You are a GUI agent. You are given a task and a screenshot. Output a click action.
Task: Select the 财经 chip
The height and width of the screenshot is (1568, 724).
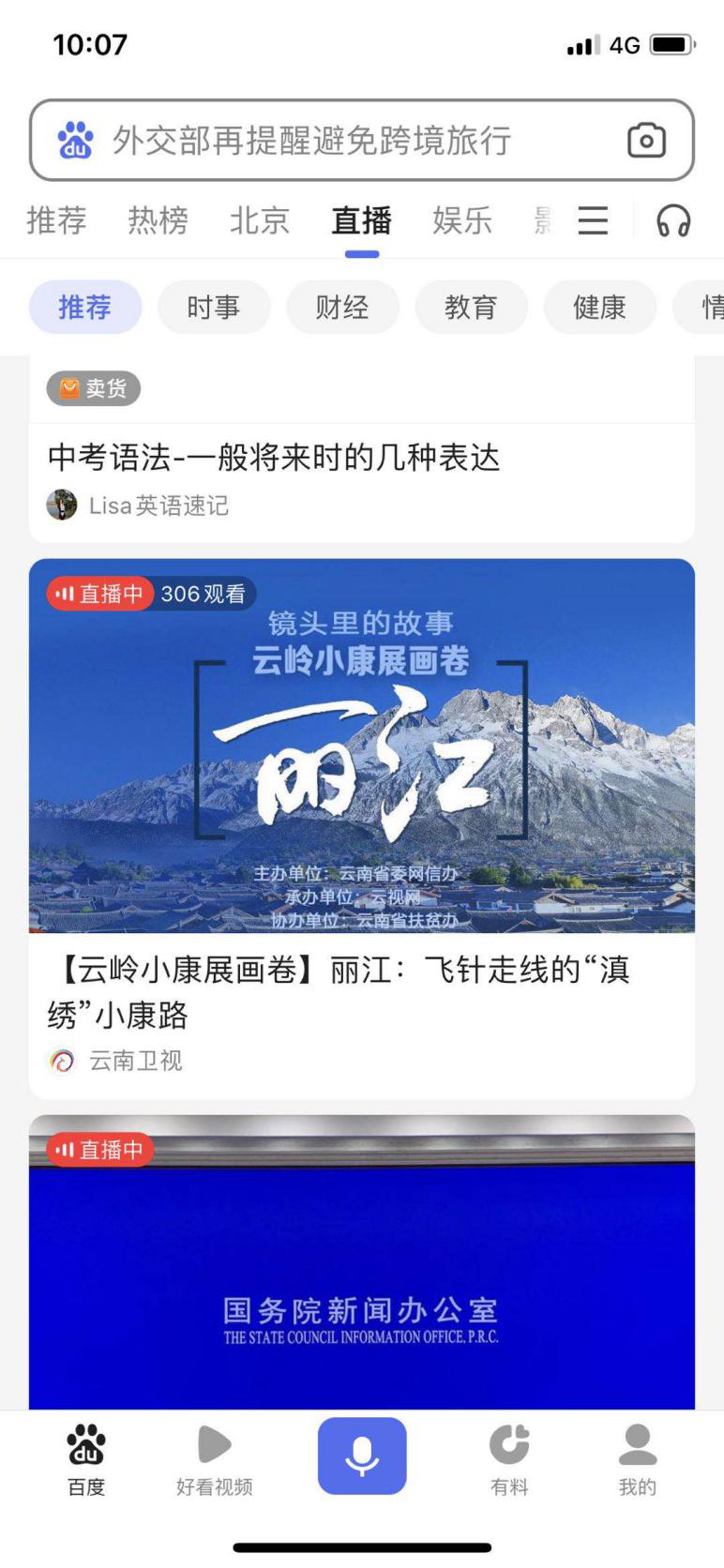[342, 308]
